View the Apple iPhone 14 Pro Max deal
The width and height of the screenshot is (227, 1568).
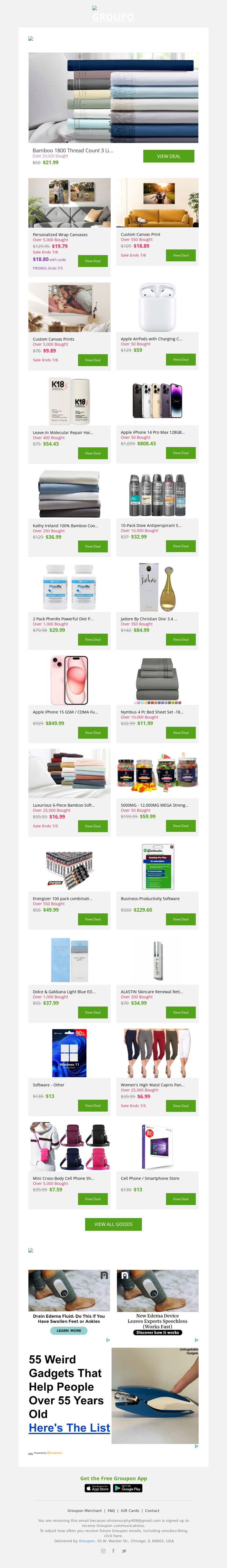[x=181, y=453]
